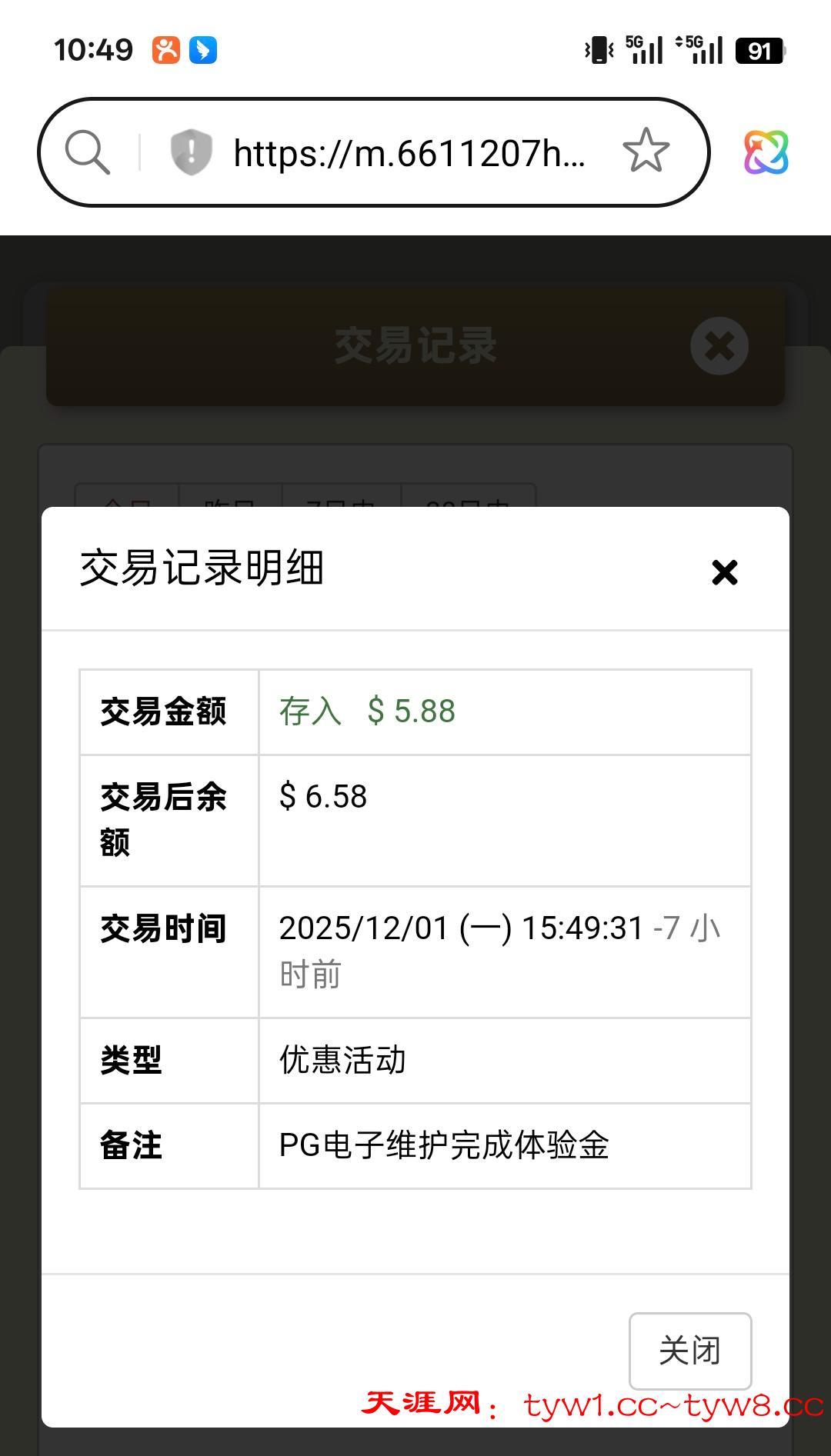Image resolution: width=831 pixels, height=1456 pixels.
Task: Open the browser URL address bar
Action: (409, 153)
